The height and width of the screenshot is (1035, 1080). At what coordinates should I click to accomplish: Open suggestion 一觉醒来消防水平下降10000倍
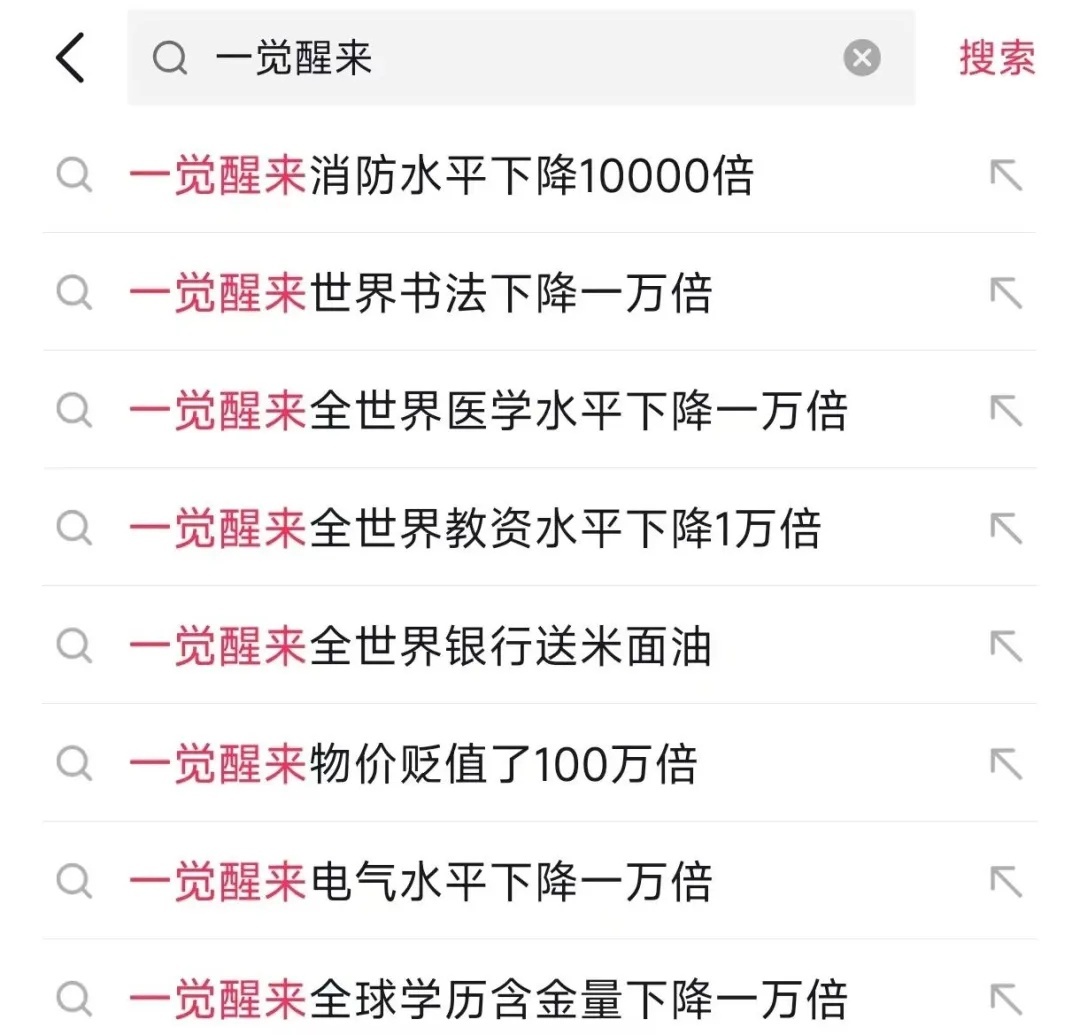tap(440, 177)
